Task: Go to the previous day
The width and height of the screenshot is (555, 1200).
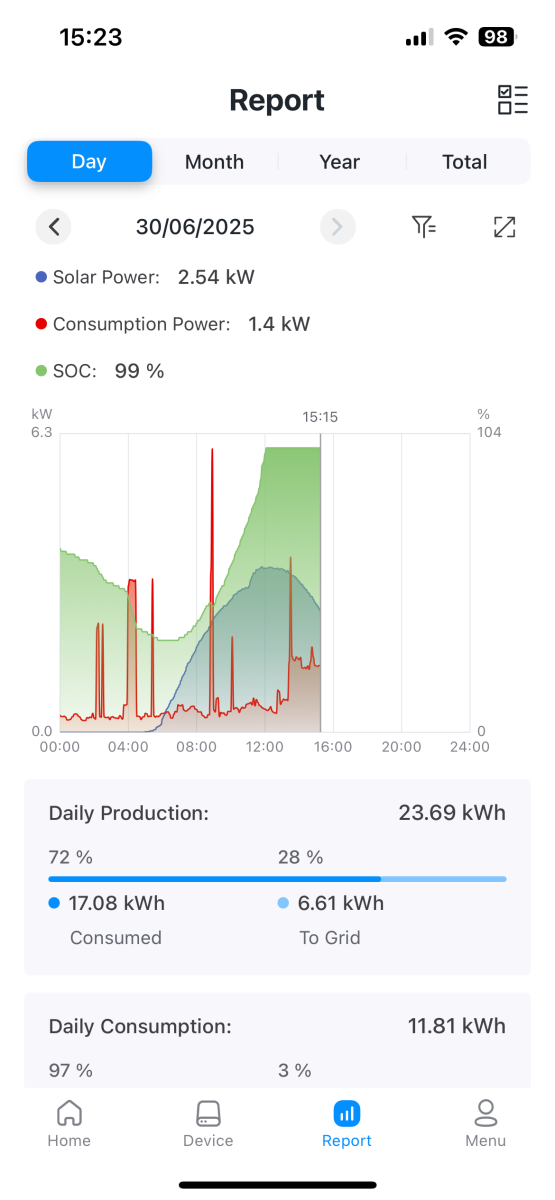Action: (x=54, y=227)
